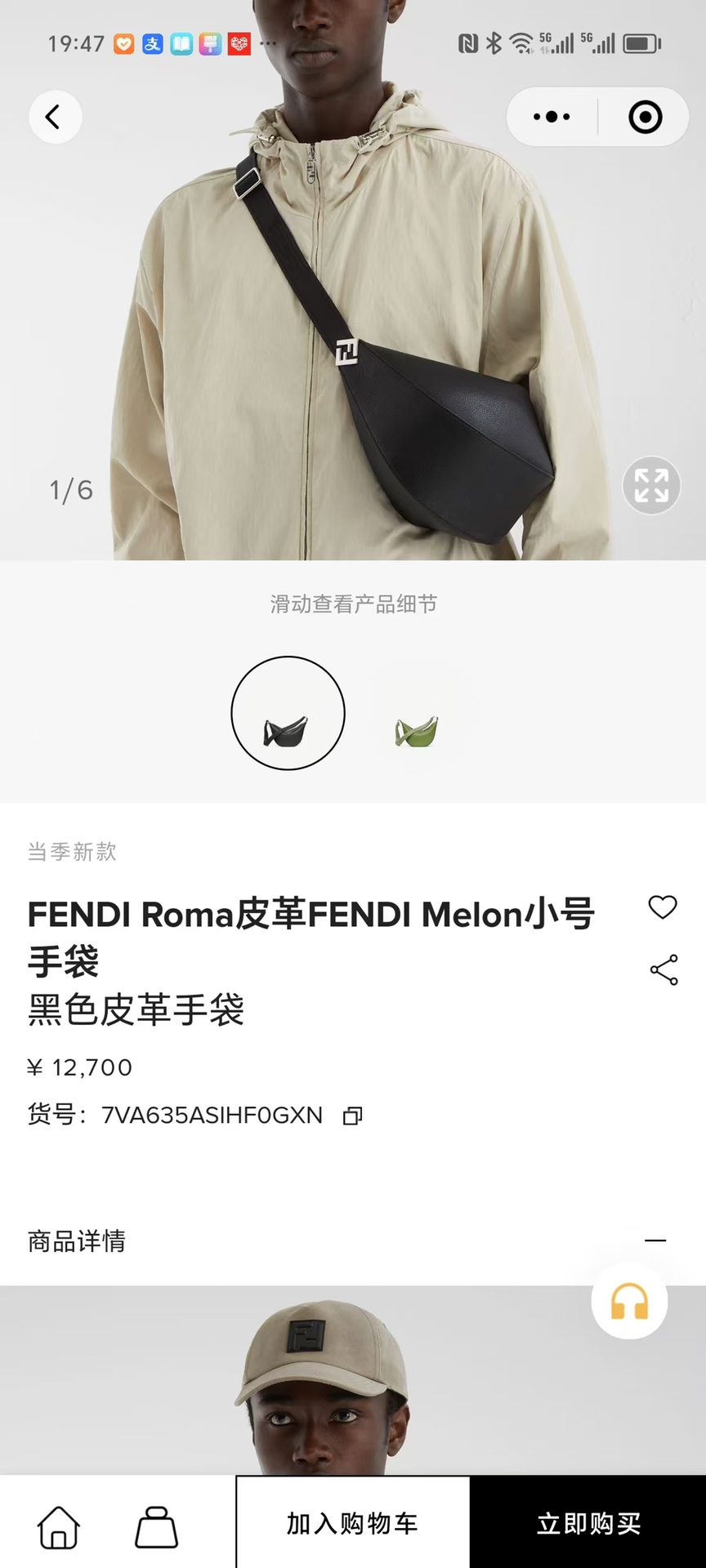Image resolution: width=706 pixels, height=1568 pixels.
Task: Open the mini program more options menu
Action: [x=552, y=118]
